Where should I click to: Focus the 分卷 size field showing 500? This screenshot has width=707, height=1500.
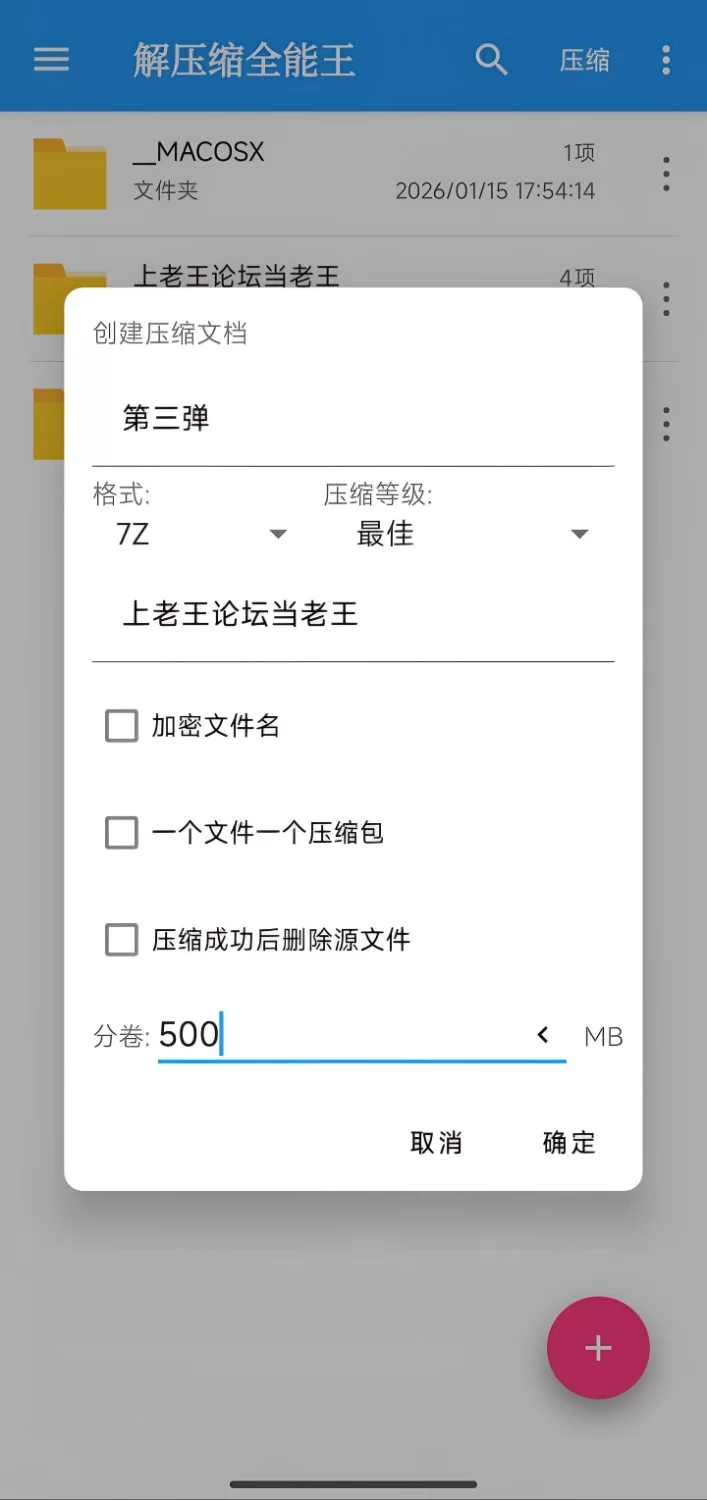(340, 1034)
